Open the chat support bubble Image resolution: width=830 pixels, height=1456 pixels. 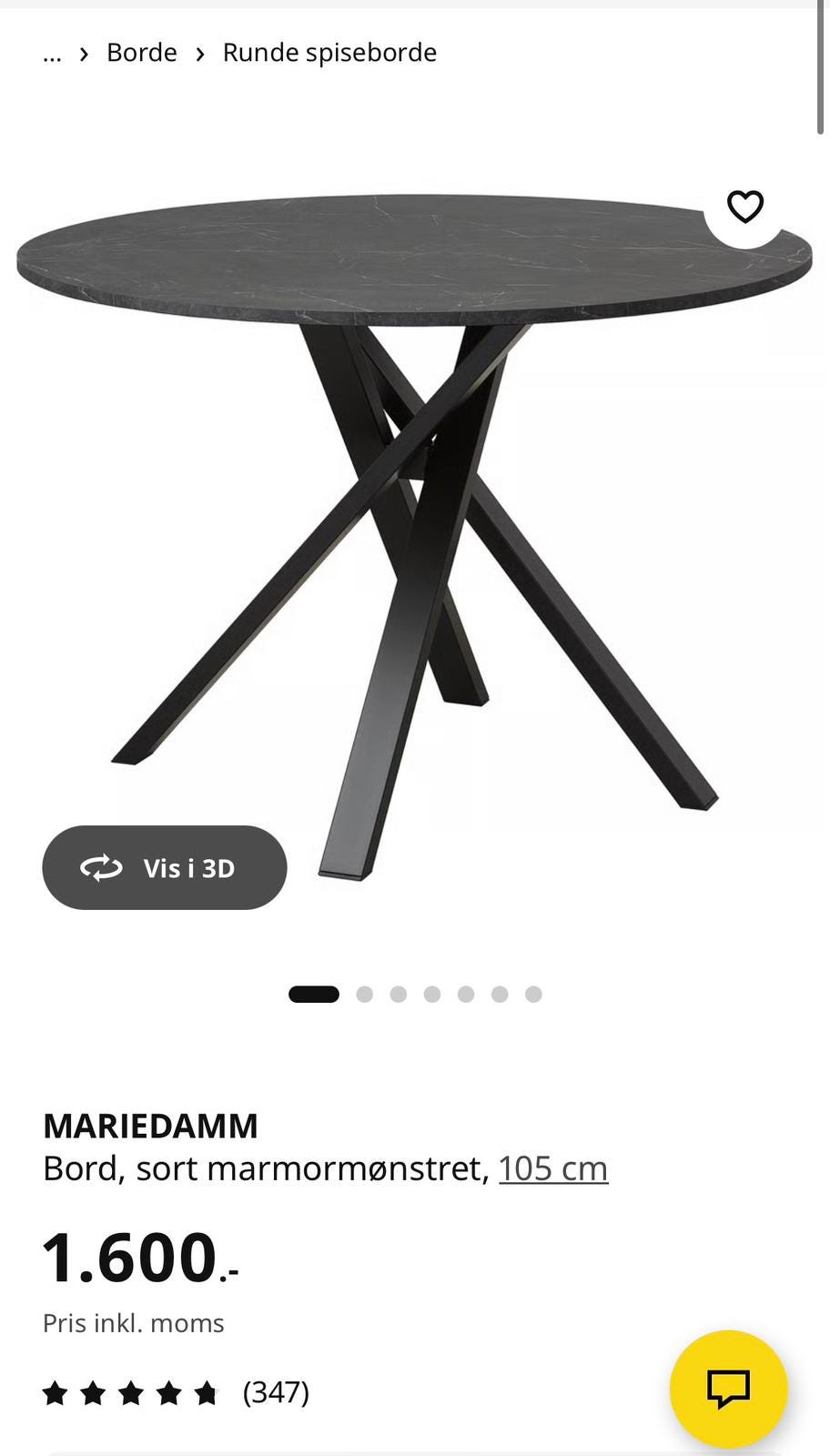(728, 1388)
